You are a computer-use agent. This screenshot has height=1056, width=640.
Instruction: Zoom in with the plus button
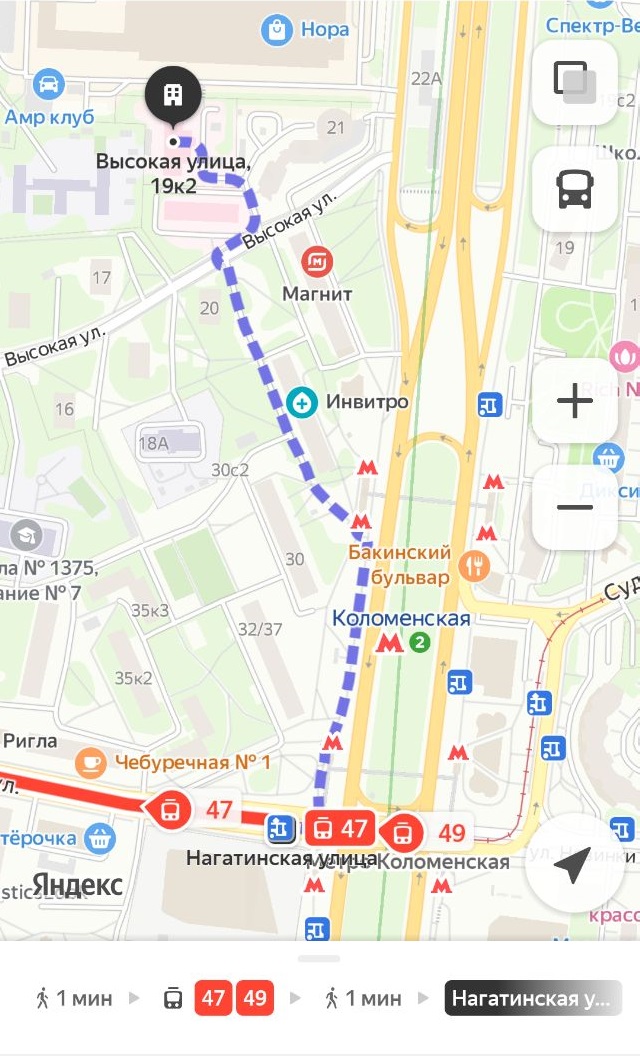pyautogui.click(x=575, y=401)
